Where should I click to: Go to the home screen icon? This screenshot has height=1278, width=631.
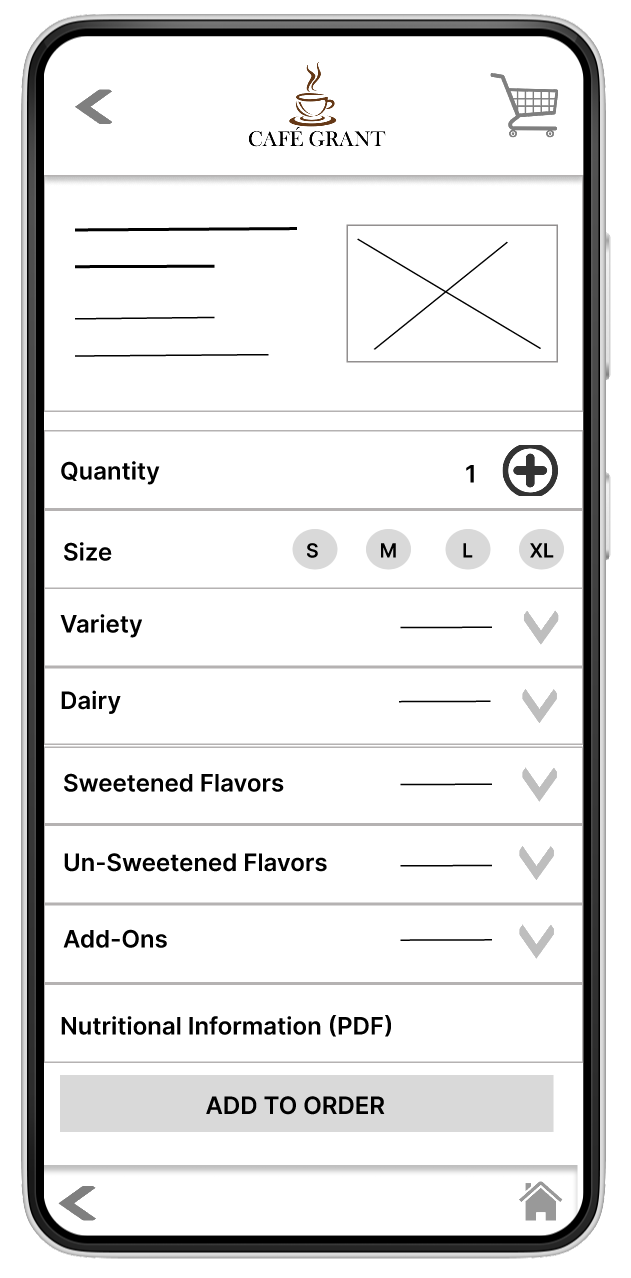click(x=539, y=1201)
